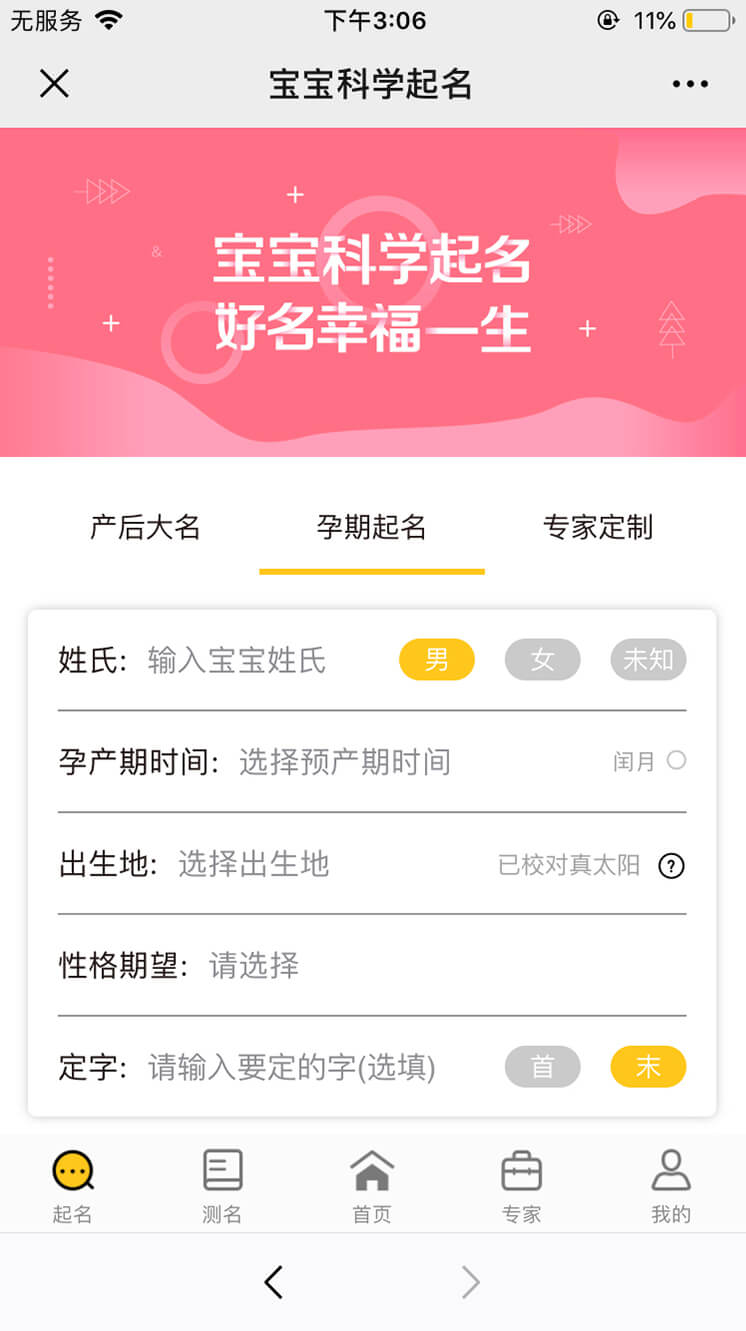The height and width of the screenshot is (1331, 746).
Task: Open the 选择预产期时间 date picker
Action: (x=345, y=762)
